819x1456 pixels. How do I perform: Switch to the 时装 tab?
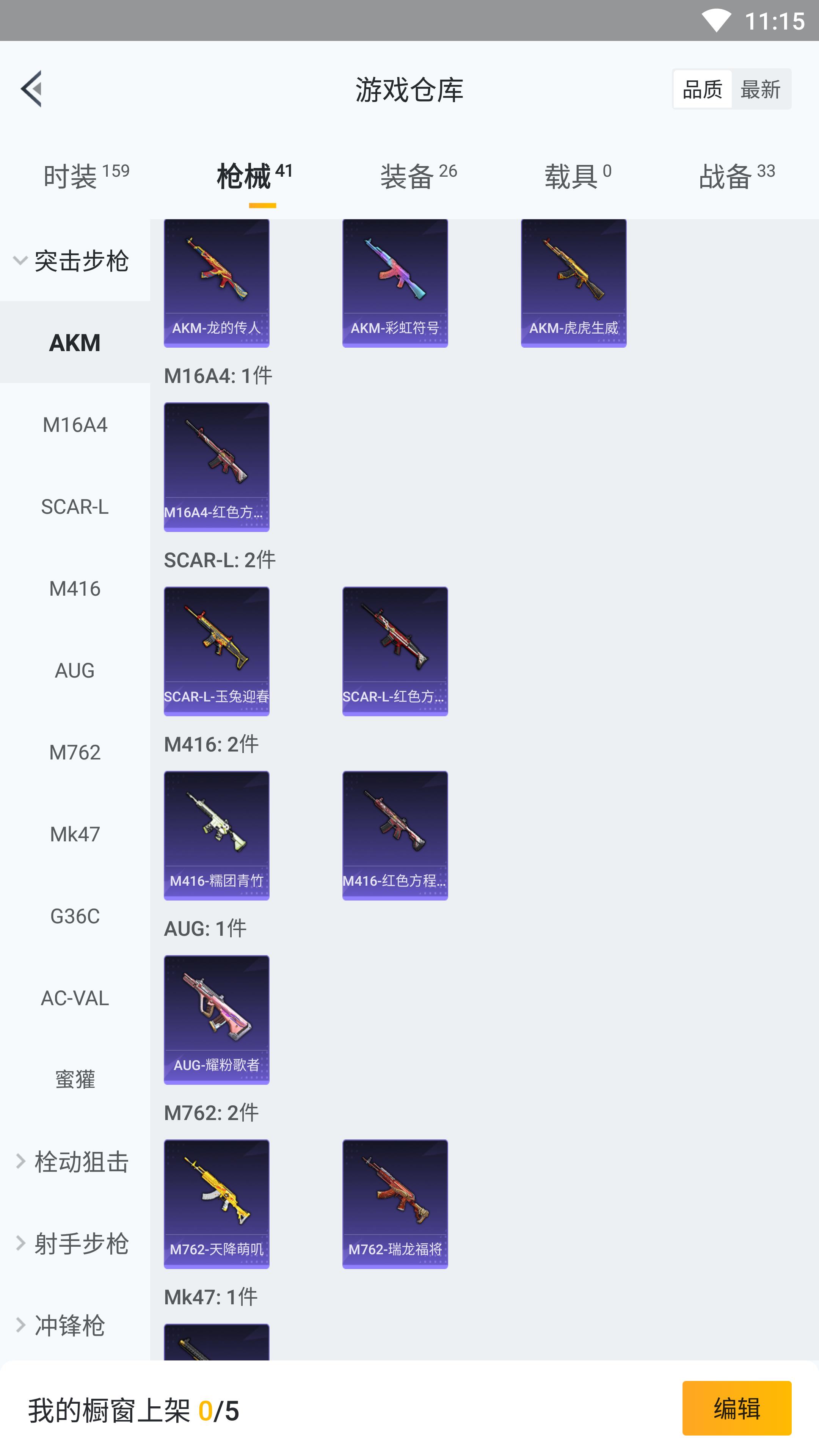click(86, 175)
